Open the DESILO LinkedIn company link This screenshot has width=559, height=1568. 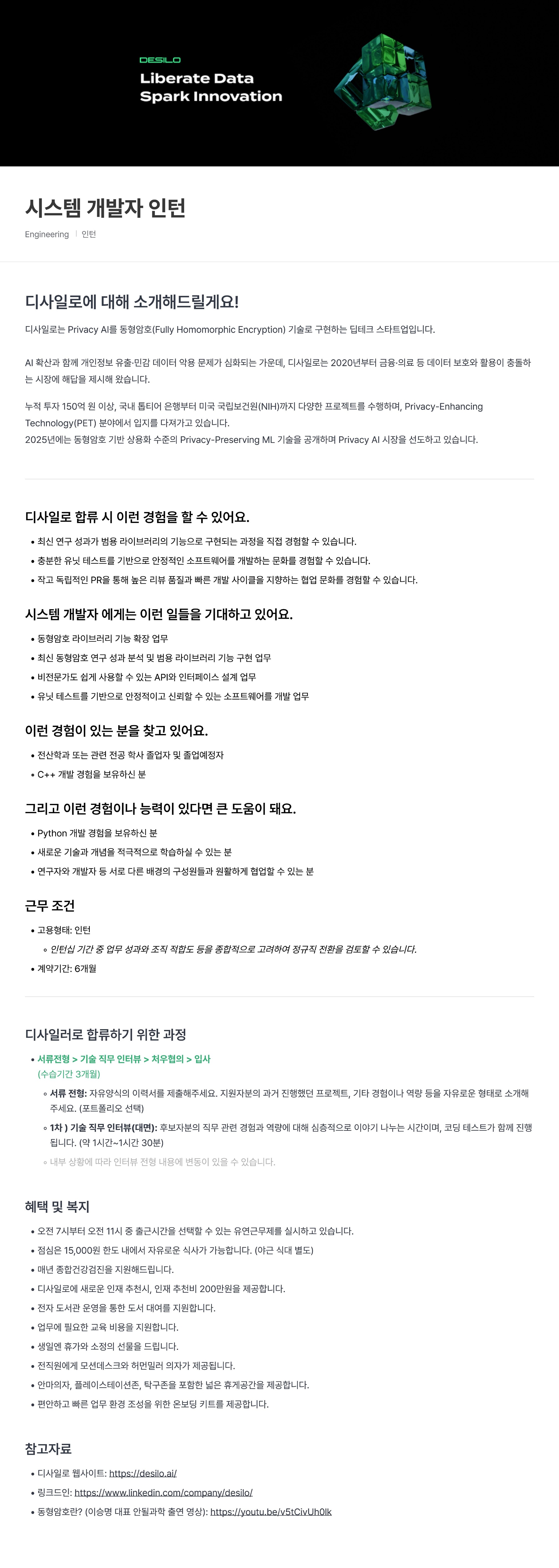(x=163, y=1493)
